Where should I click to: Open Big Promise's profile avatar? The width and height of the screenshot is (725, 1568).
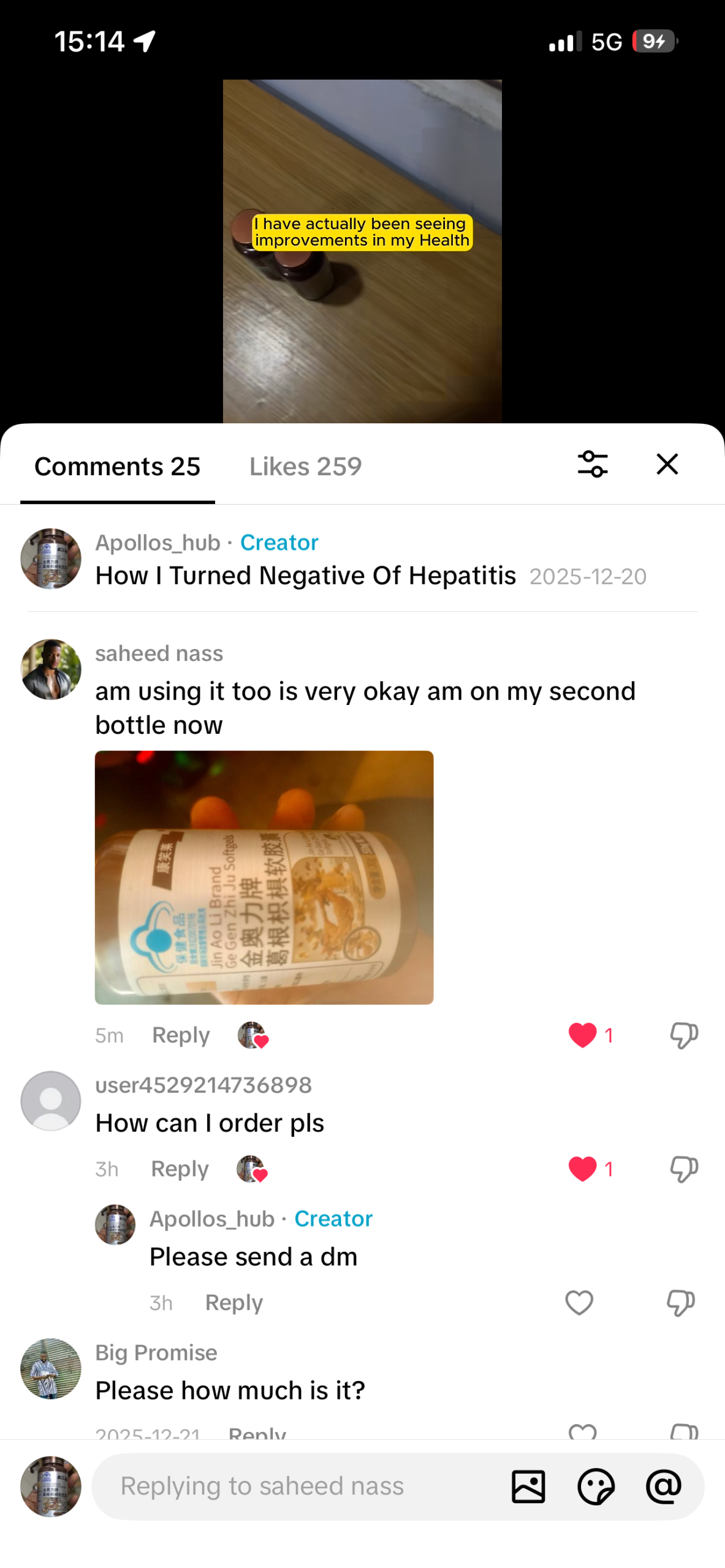pos(51,1368)
